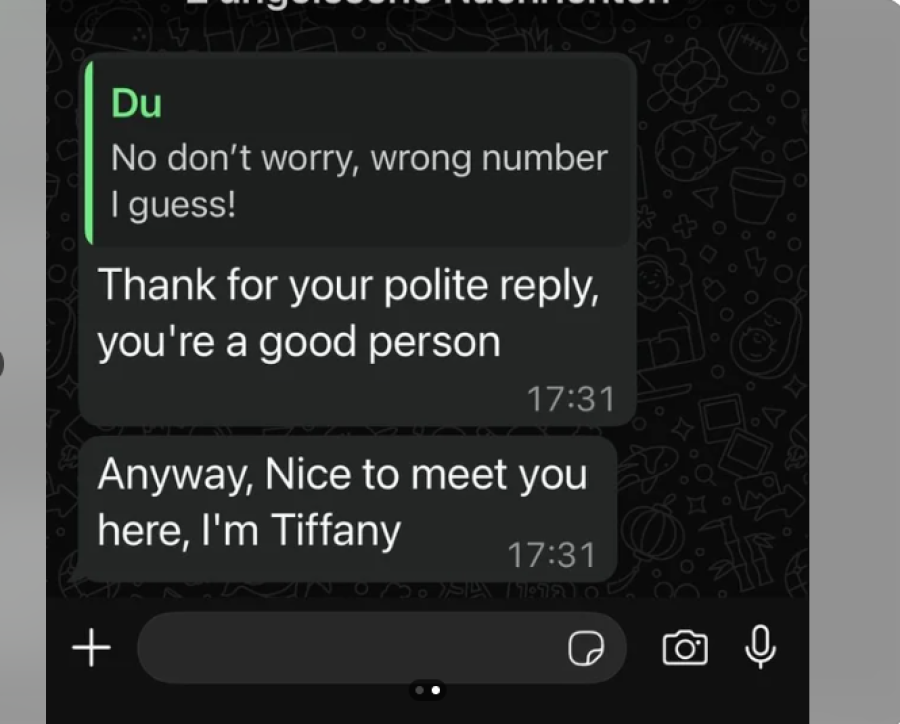Viewport: 900px width, 724px height.
Task: Tap the message input field
Action: coord(350,648)
